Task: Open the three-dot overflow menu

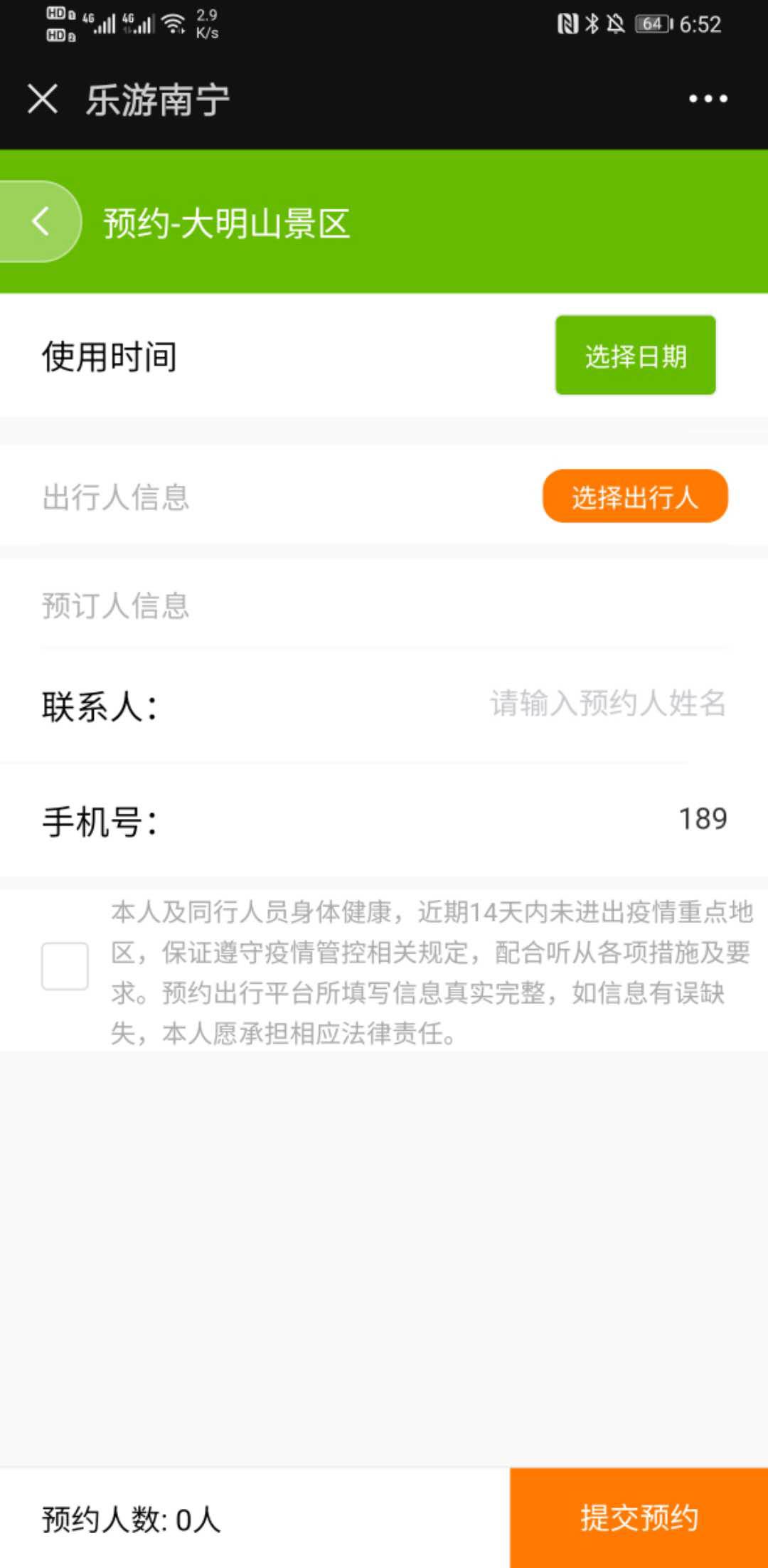Action: pos(708,98)
